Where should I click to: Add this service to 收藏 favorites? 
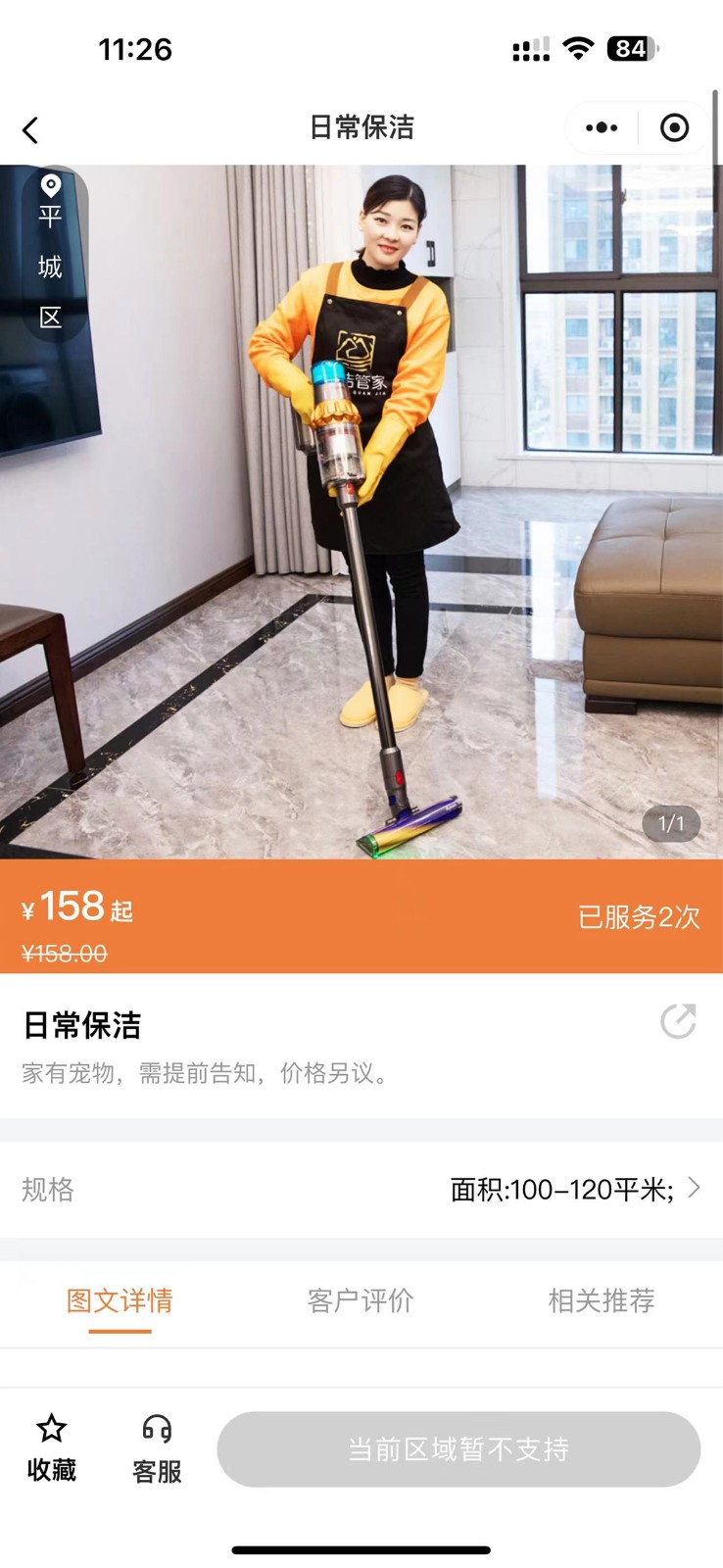(x=51, y=1446)
